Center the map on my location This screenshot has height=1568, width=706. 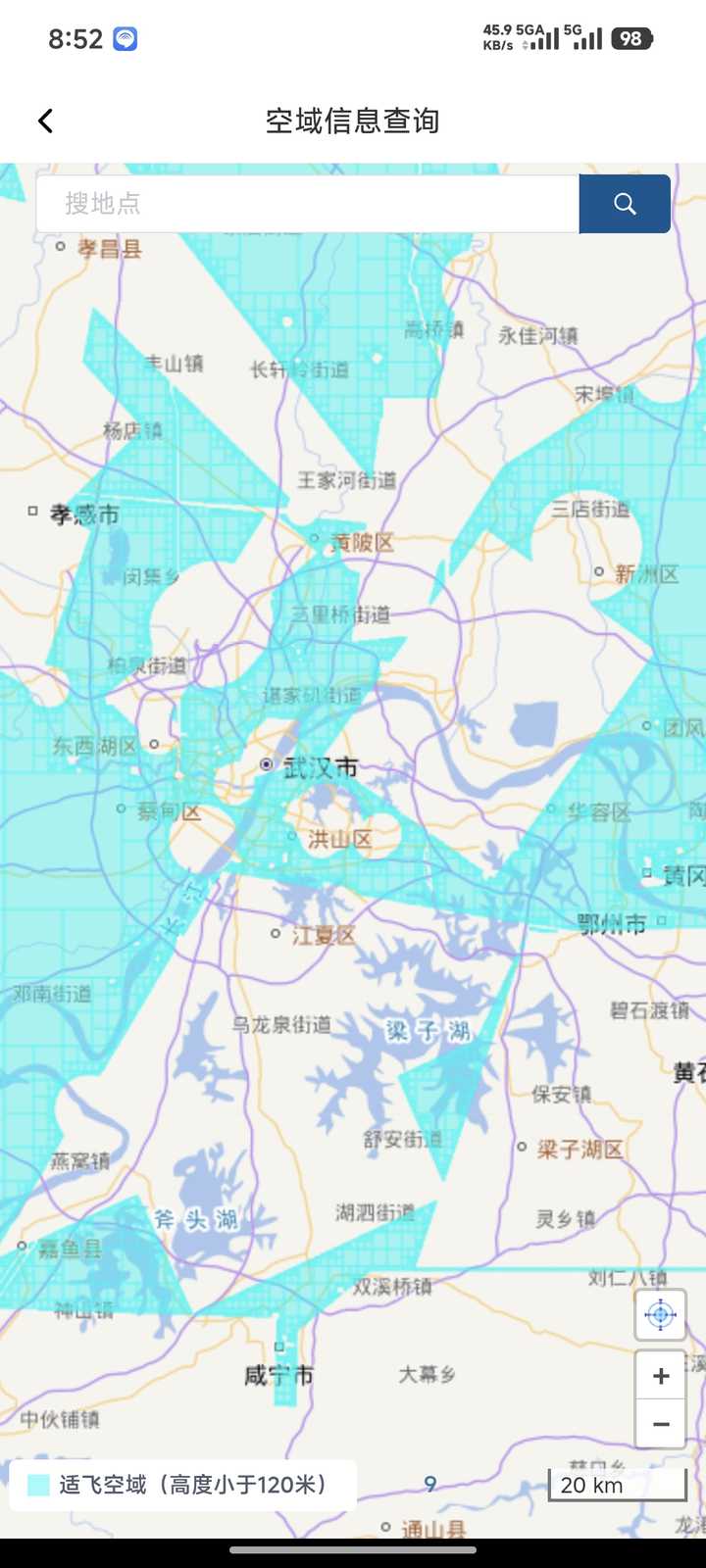[x=660, y=1314]
